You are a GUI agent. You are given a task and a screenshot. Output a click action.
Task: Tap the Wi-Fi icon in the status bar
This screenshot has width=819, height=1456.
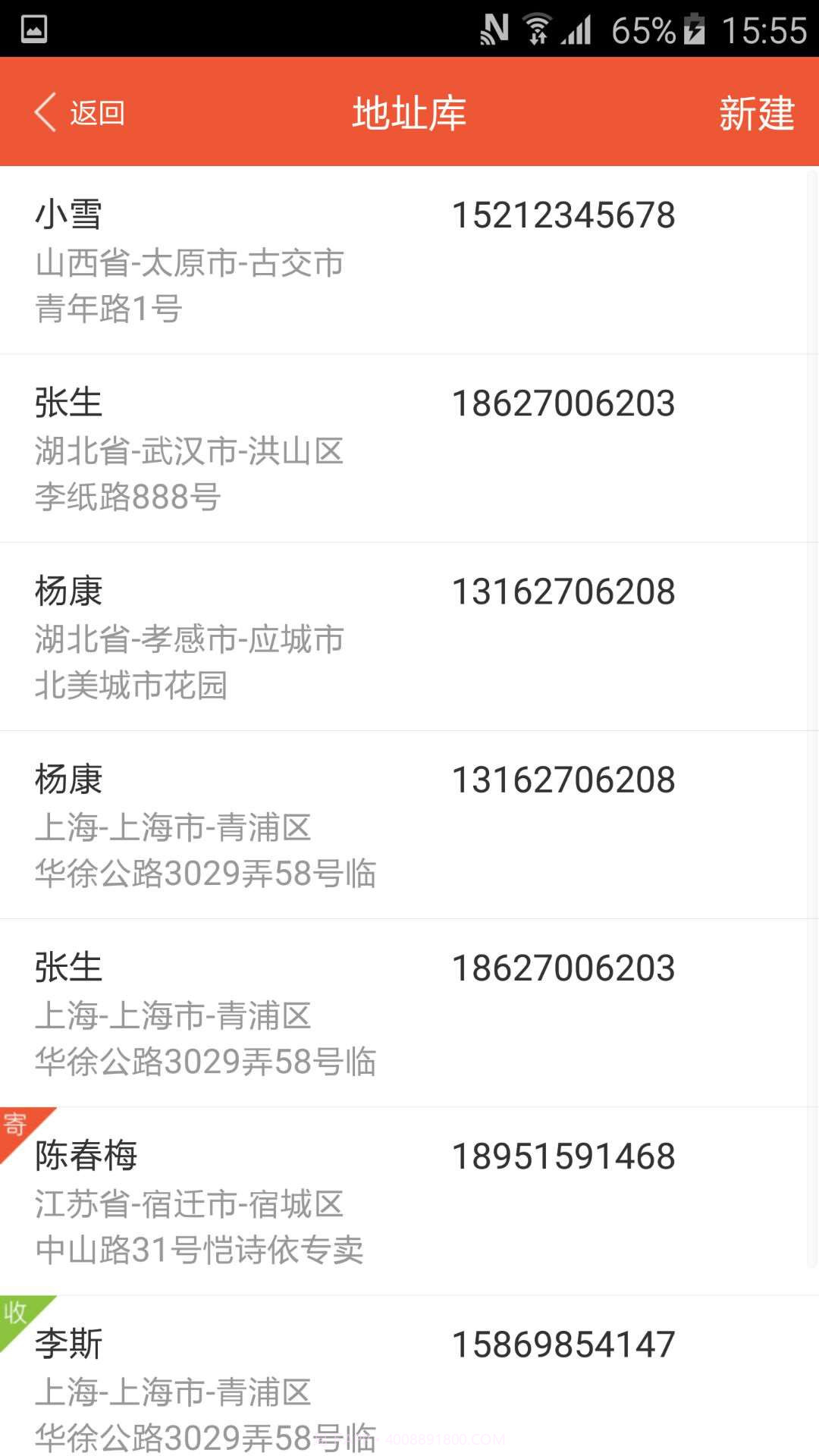[x=535, y=27]
